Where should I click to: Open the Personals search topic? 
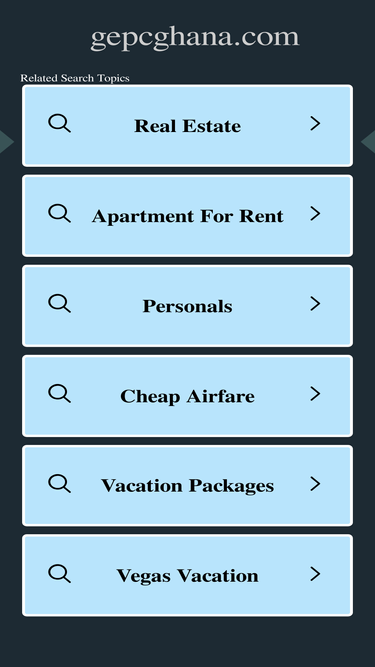[188, 306]
